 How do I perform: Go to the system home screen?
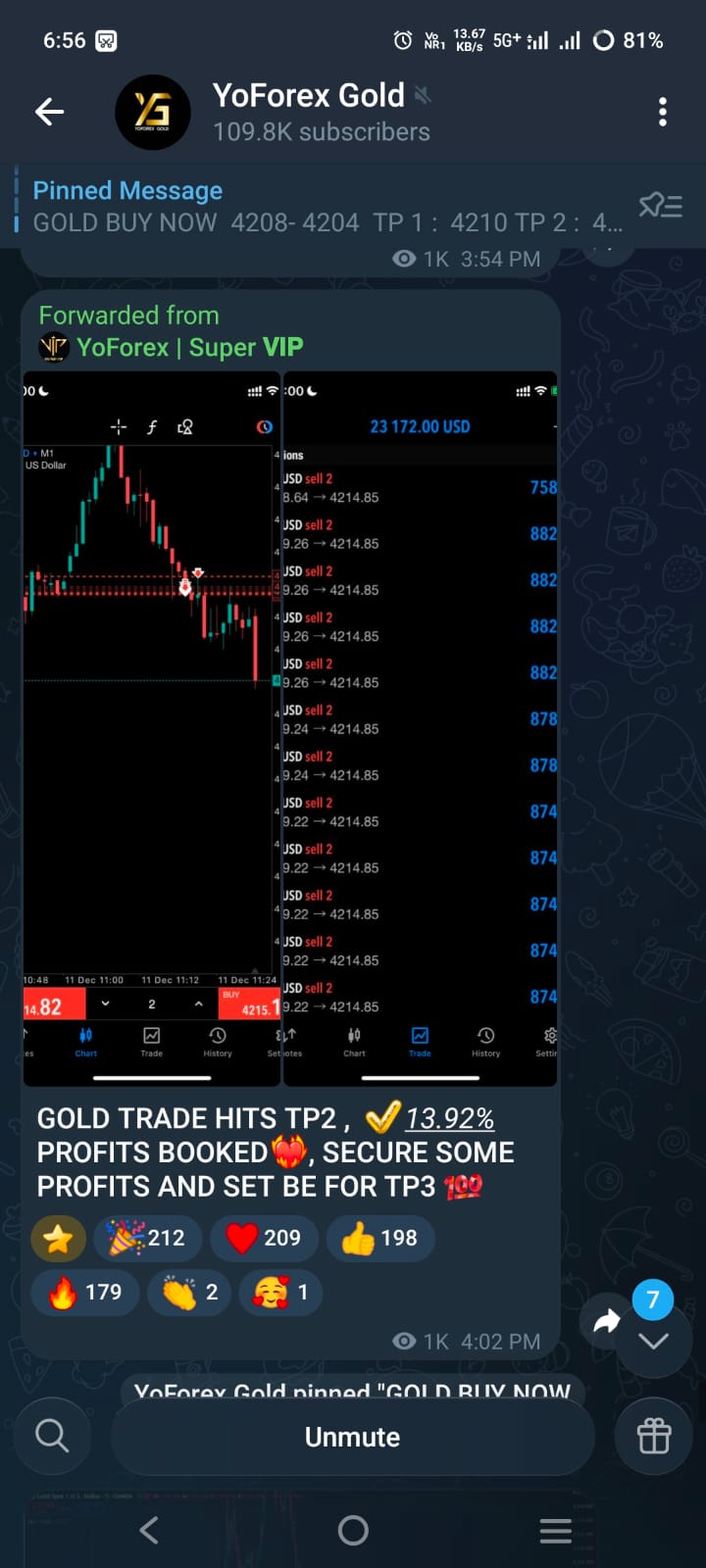[353, 1530]
